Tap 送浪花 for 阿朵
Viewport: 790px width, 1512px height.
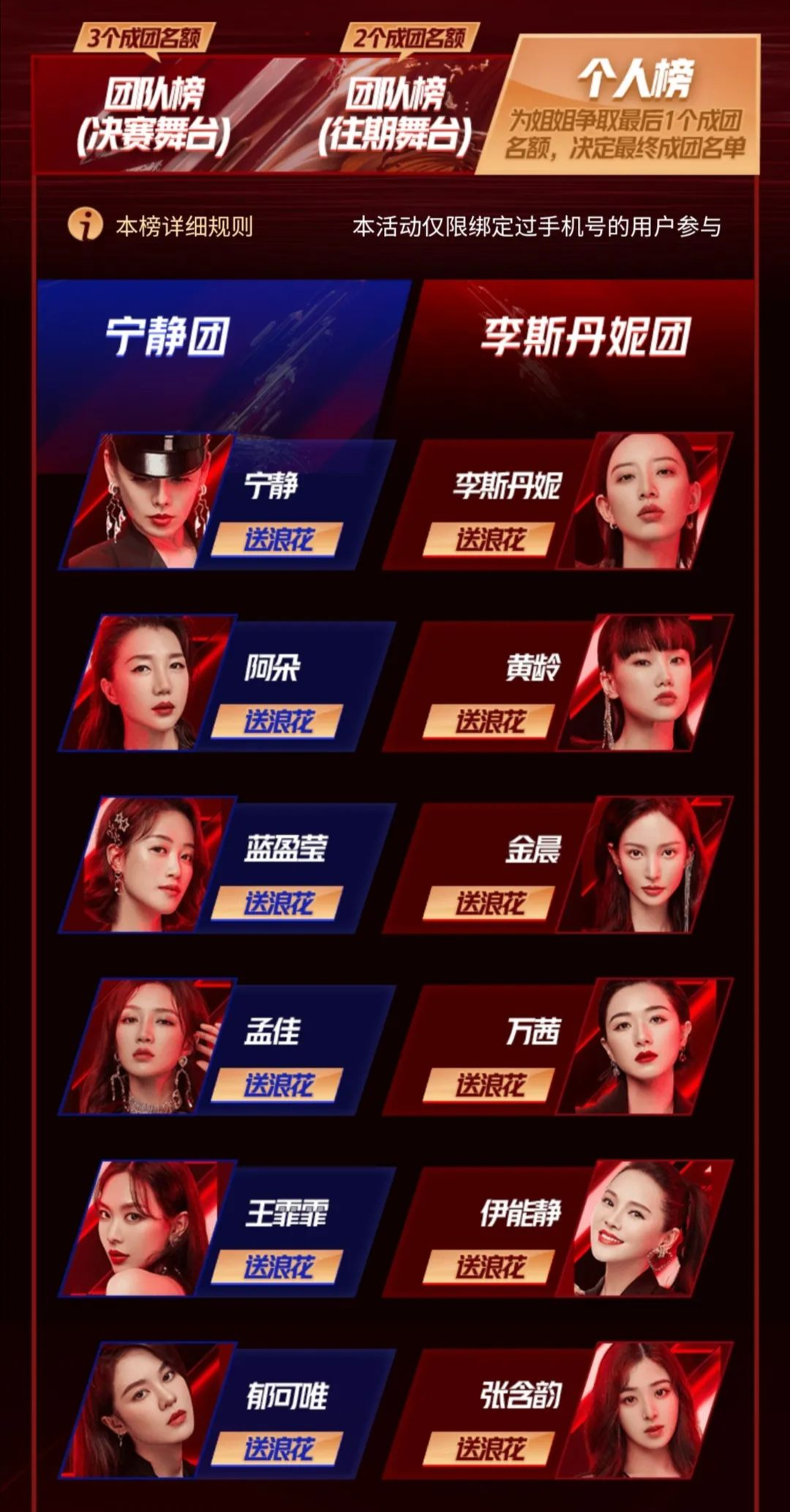click(x=278, y=722)
